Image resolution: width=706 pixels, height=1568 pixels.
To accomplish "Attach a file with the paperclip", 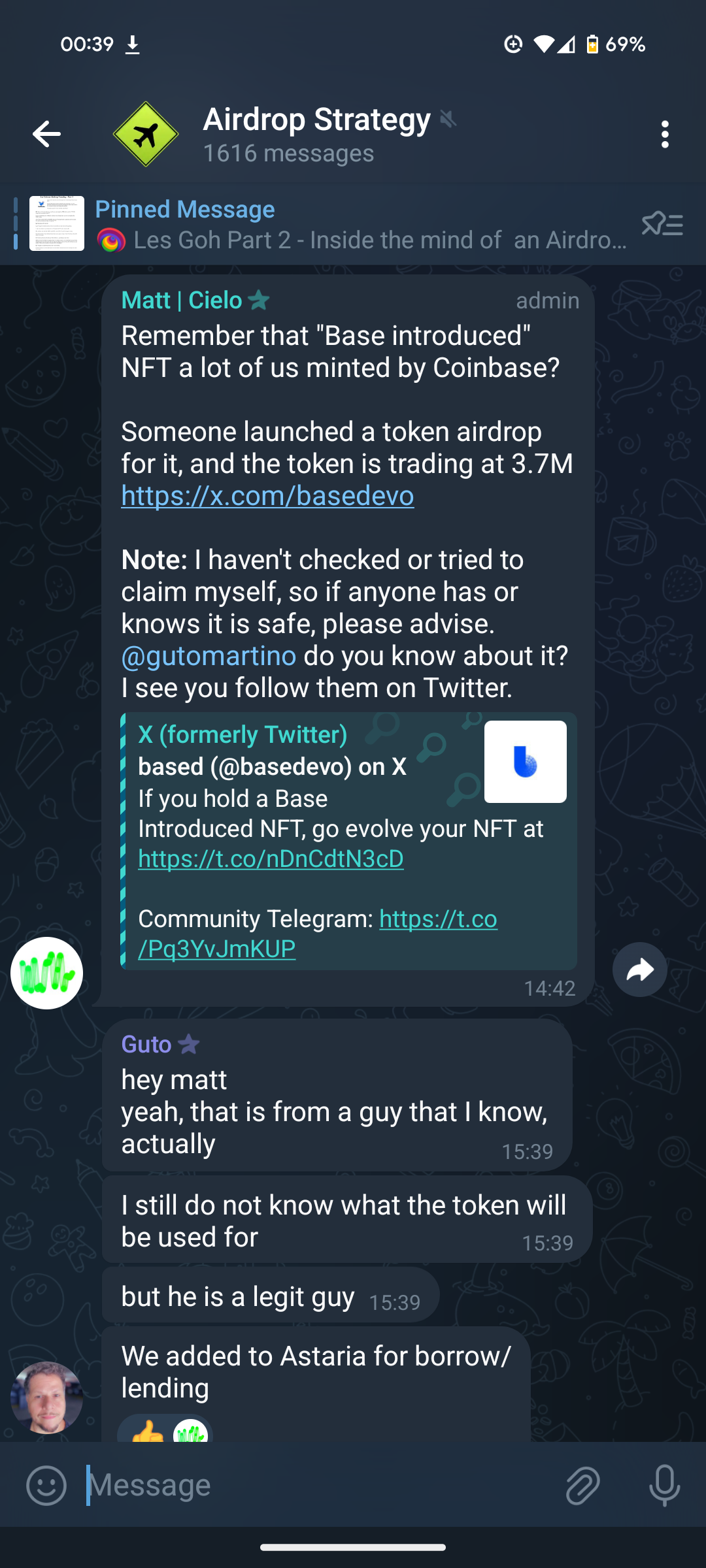I will [x=582, y=1485].
